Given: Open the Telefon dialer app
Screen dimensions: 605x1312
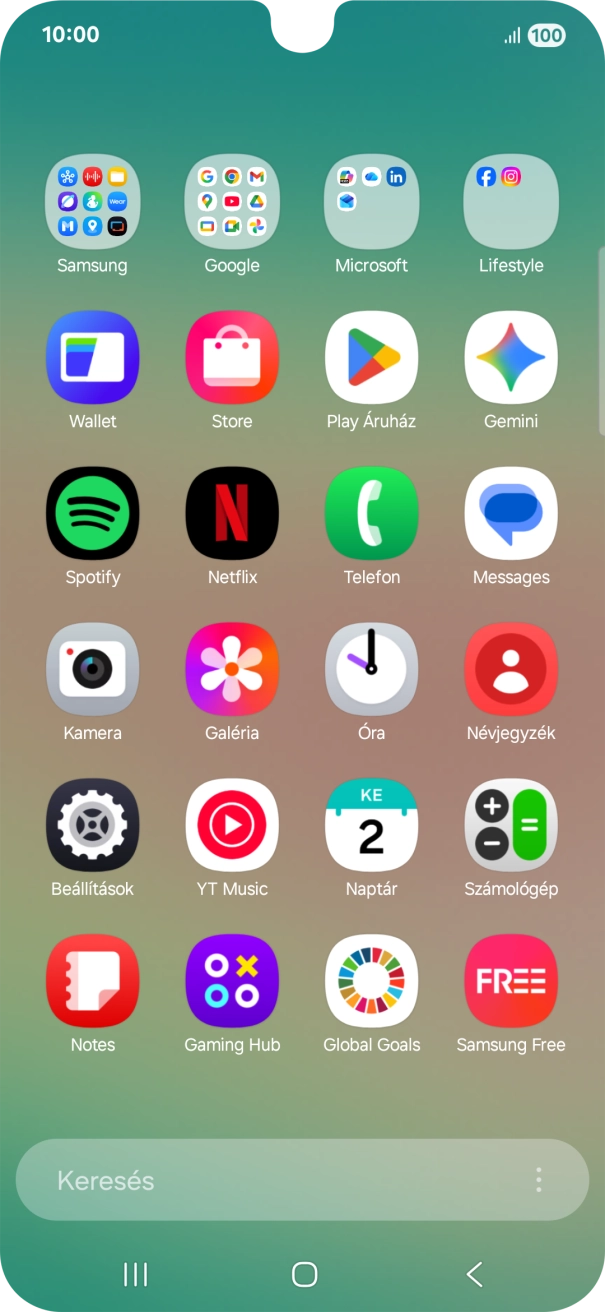Looking at the screenshot, I should [x=371, y=513].
